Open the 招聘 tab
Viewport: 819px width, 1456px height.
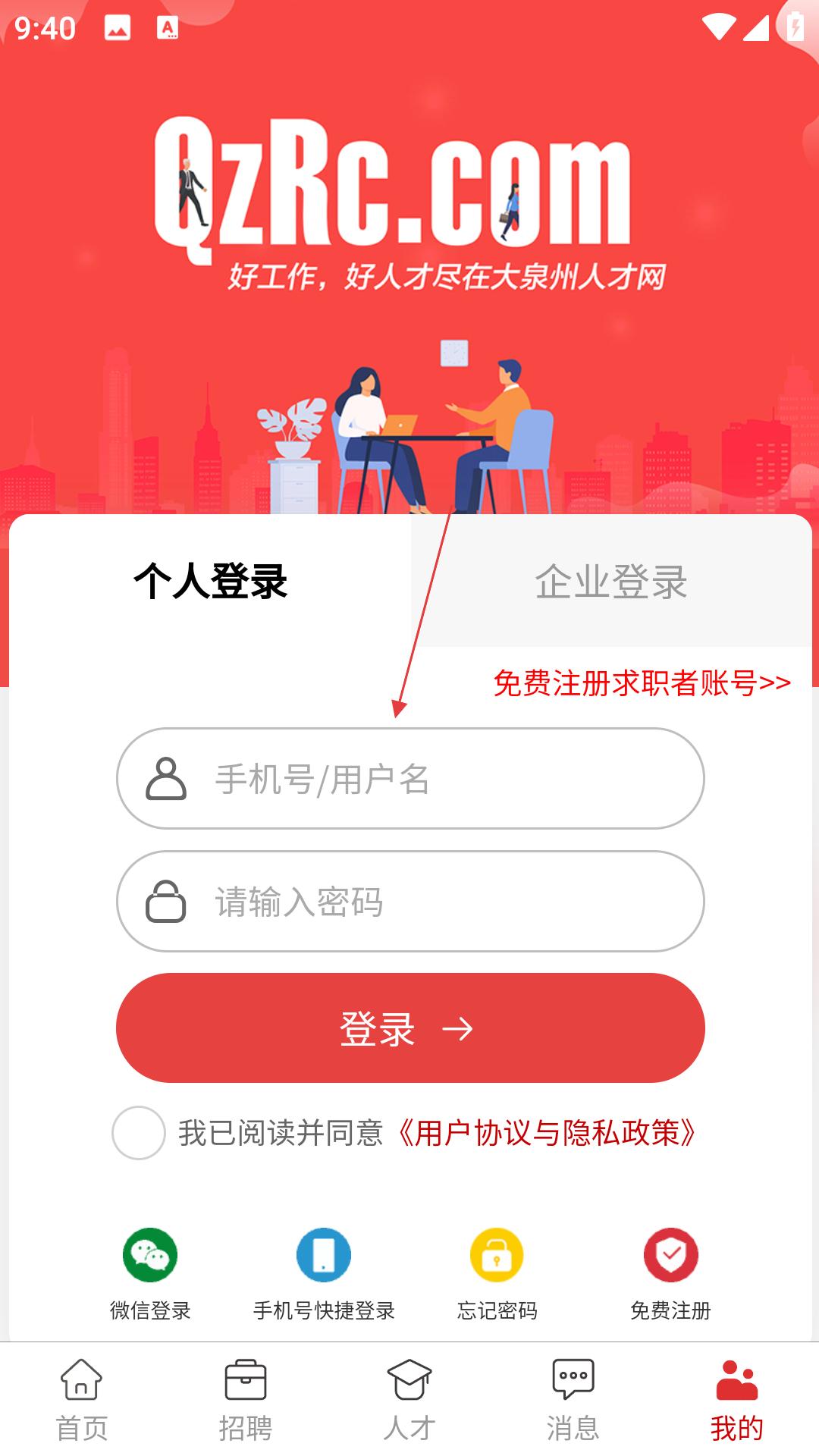pos(246,1400)
